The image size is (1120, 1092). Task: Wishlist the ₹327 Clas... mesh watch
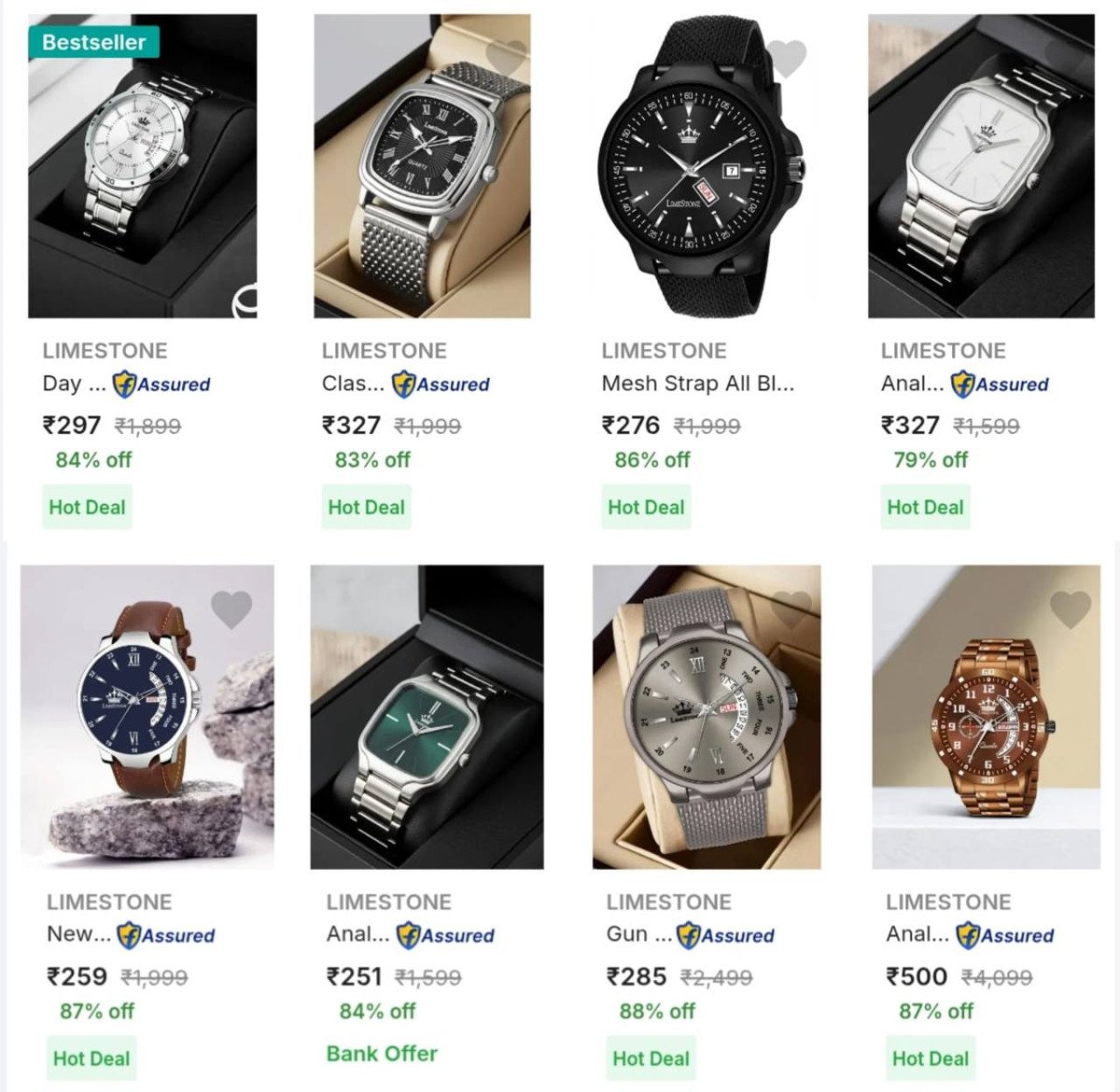point(506,58)
